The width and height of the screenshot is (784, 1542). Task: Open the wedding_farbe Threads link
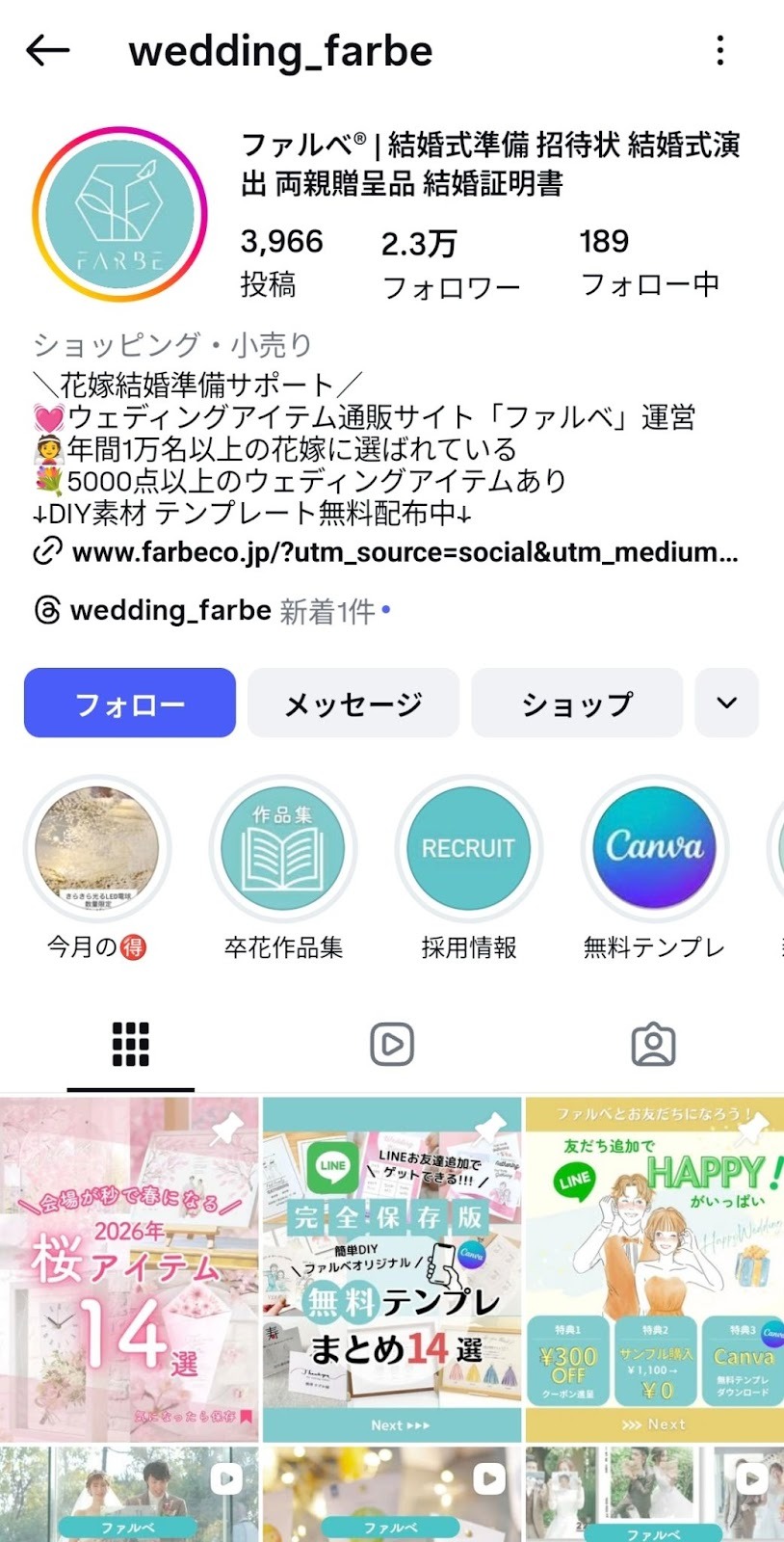pos(170,610)
